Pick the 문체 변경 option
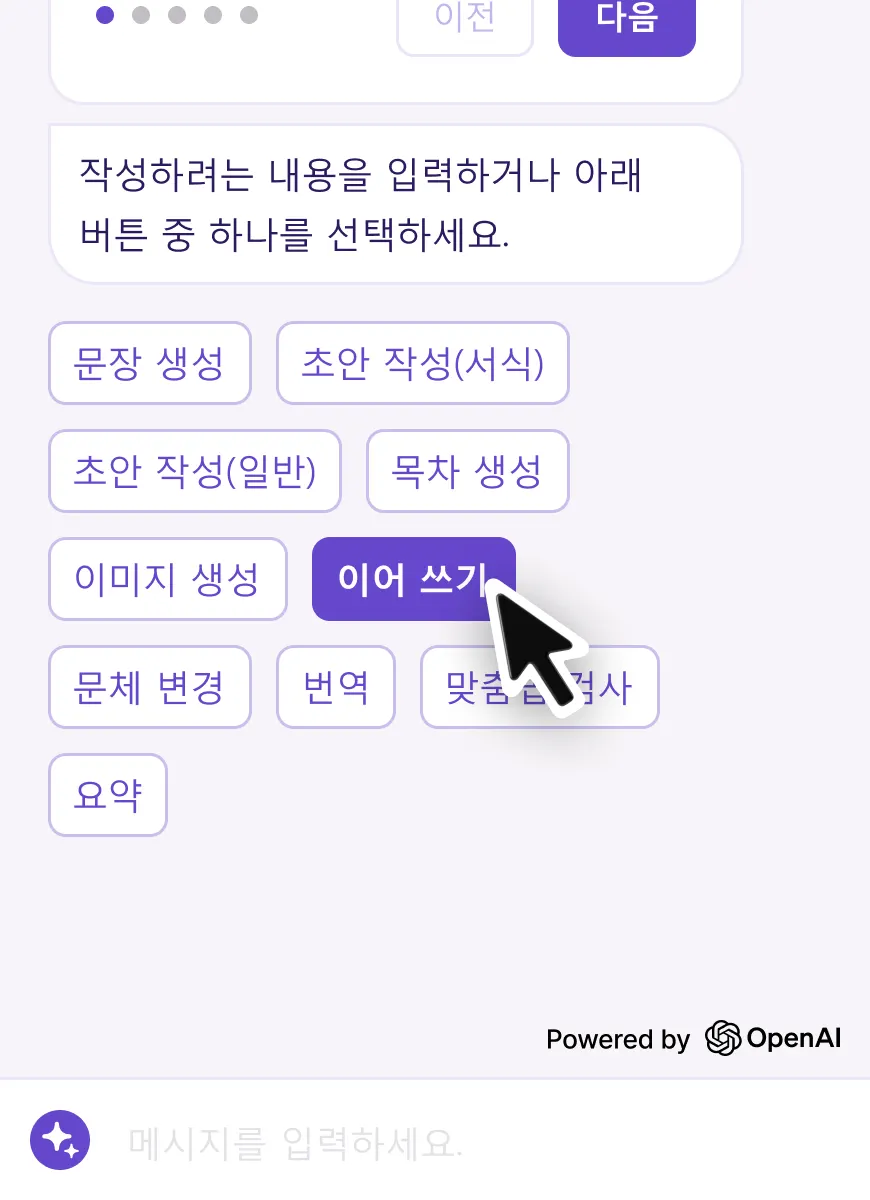870x1200 pixels. [x=149, y=687]
